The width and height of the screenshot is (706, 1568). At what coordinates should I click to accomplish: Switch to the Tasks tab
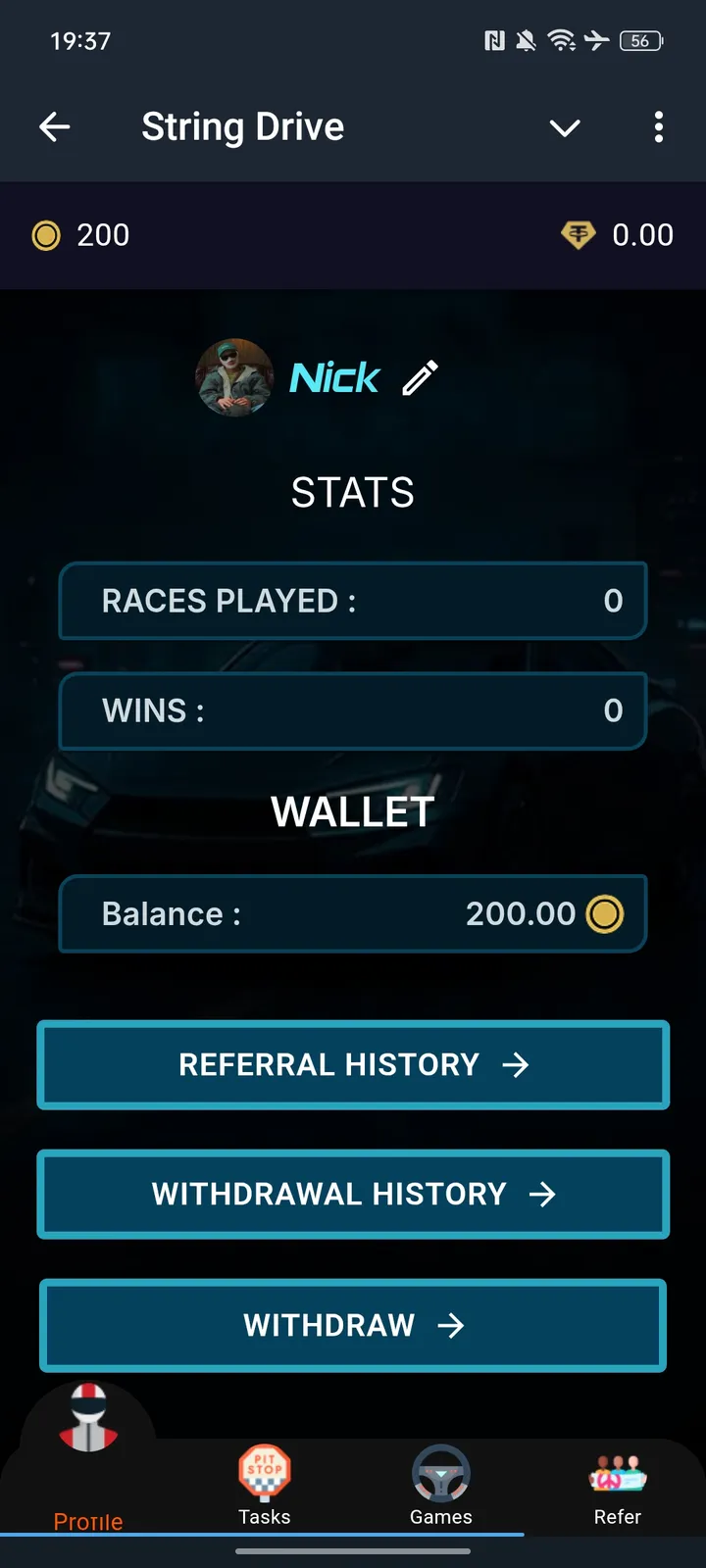(265, 1487)
